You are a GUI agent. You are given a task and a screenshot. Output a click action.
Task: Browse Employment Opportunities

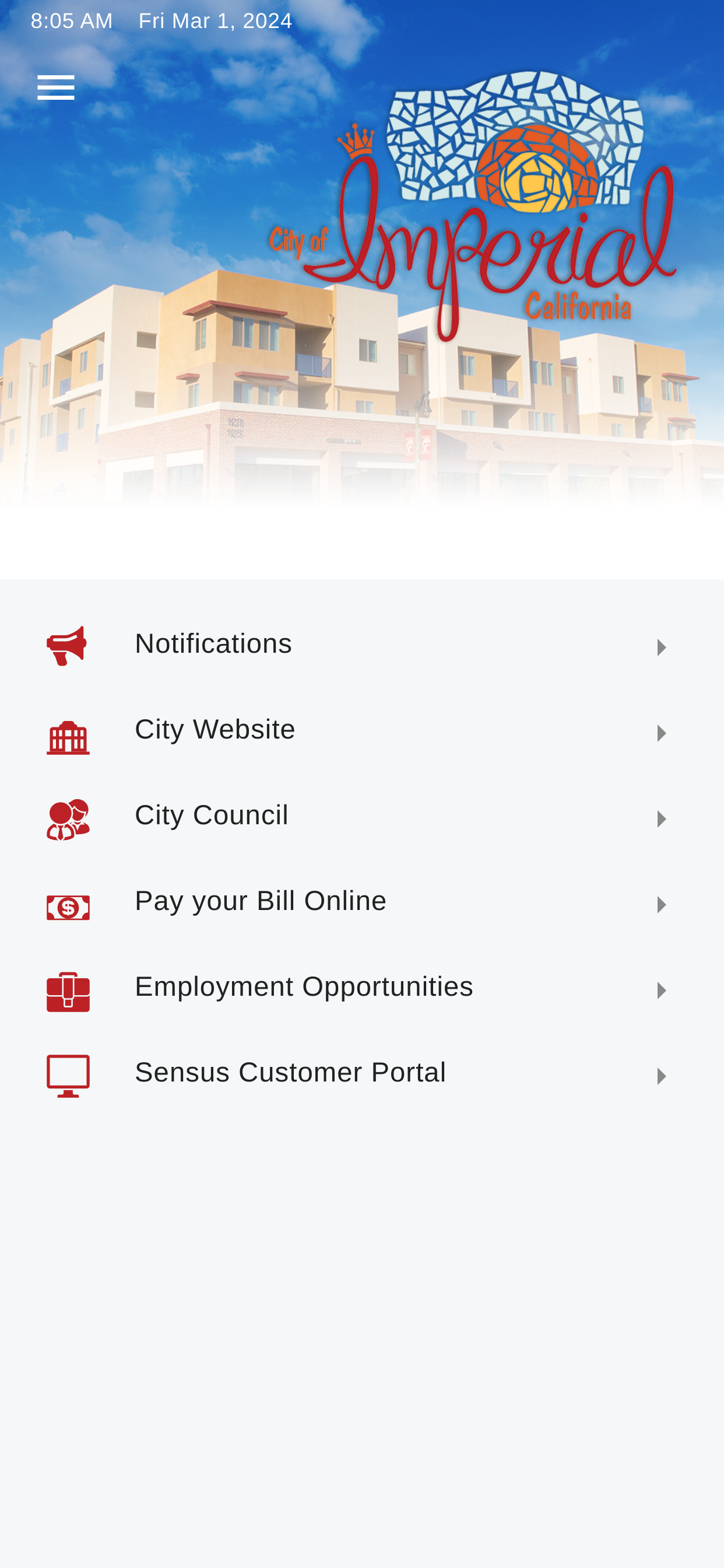tap(361, 989)
